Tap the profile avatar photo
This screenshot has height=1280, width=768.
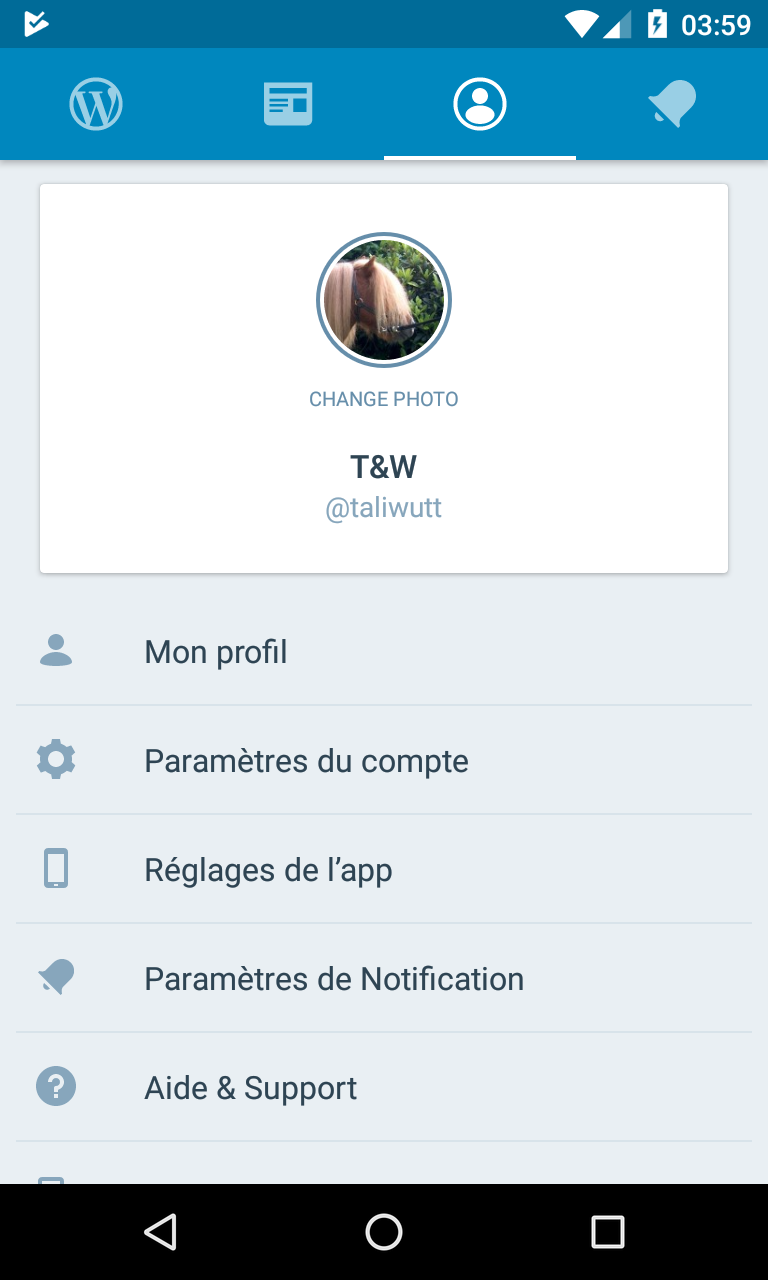(384, 300)
